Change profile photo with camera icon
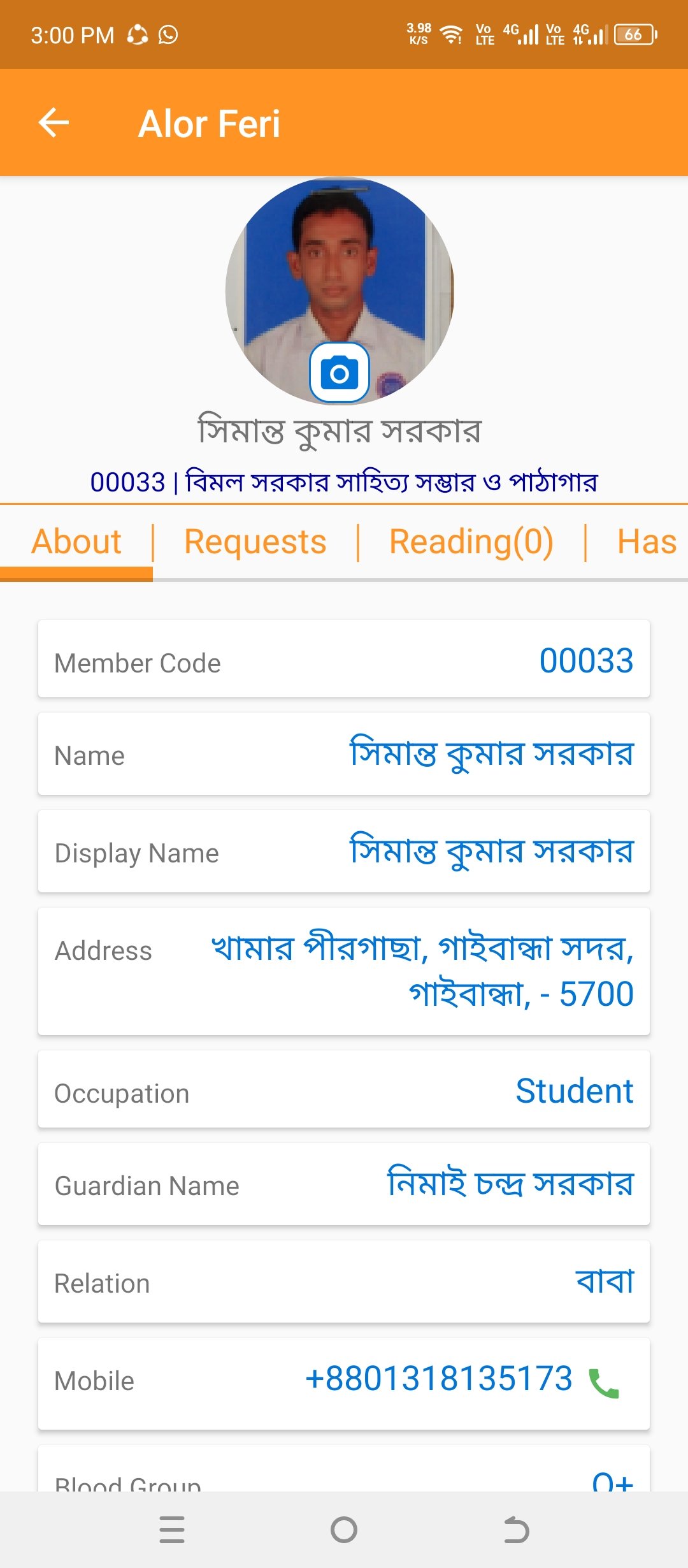Screen dimensions: 688x1568 340,373
